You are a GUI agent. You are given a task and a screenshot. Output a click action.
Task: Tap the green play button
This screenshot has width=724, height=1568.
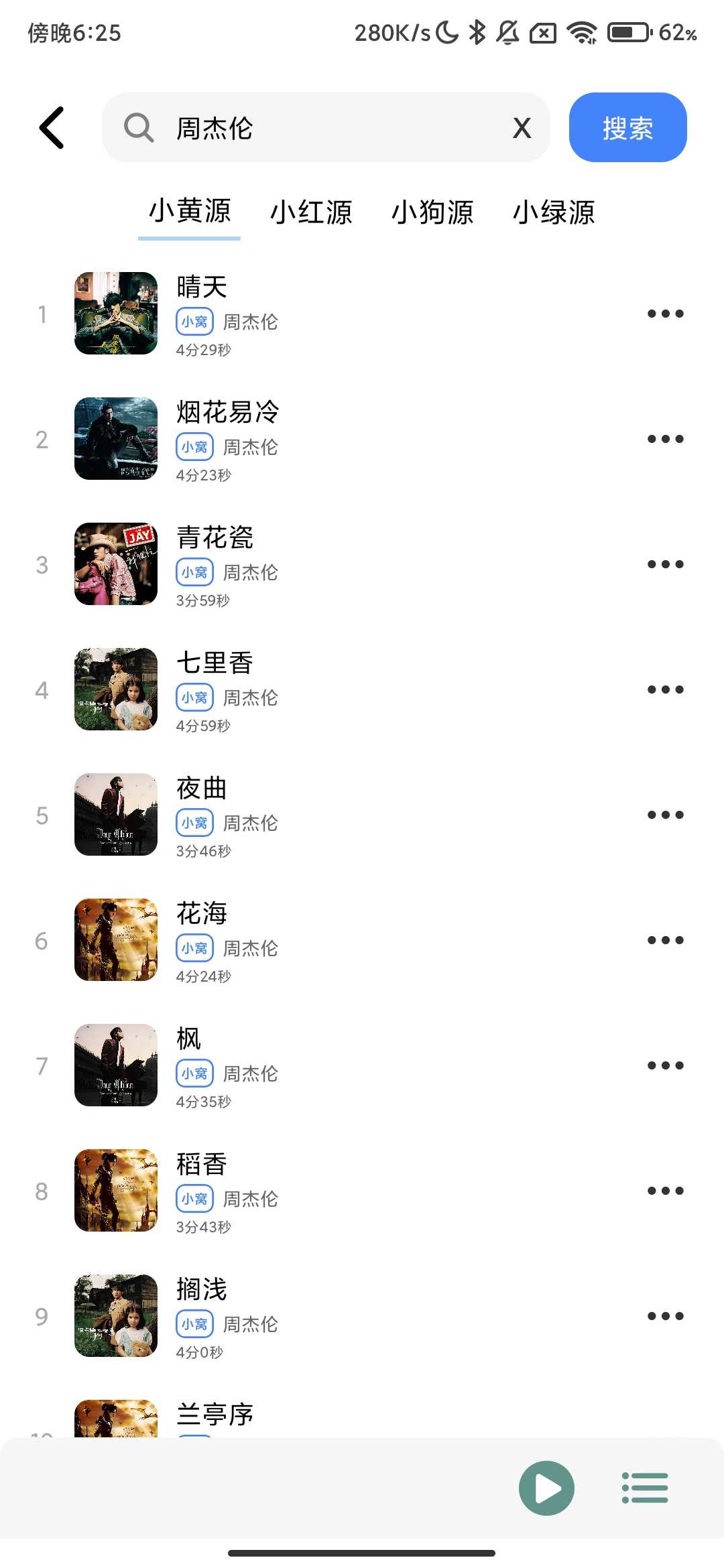point(546,1488)
